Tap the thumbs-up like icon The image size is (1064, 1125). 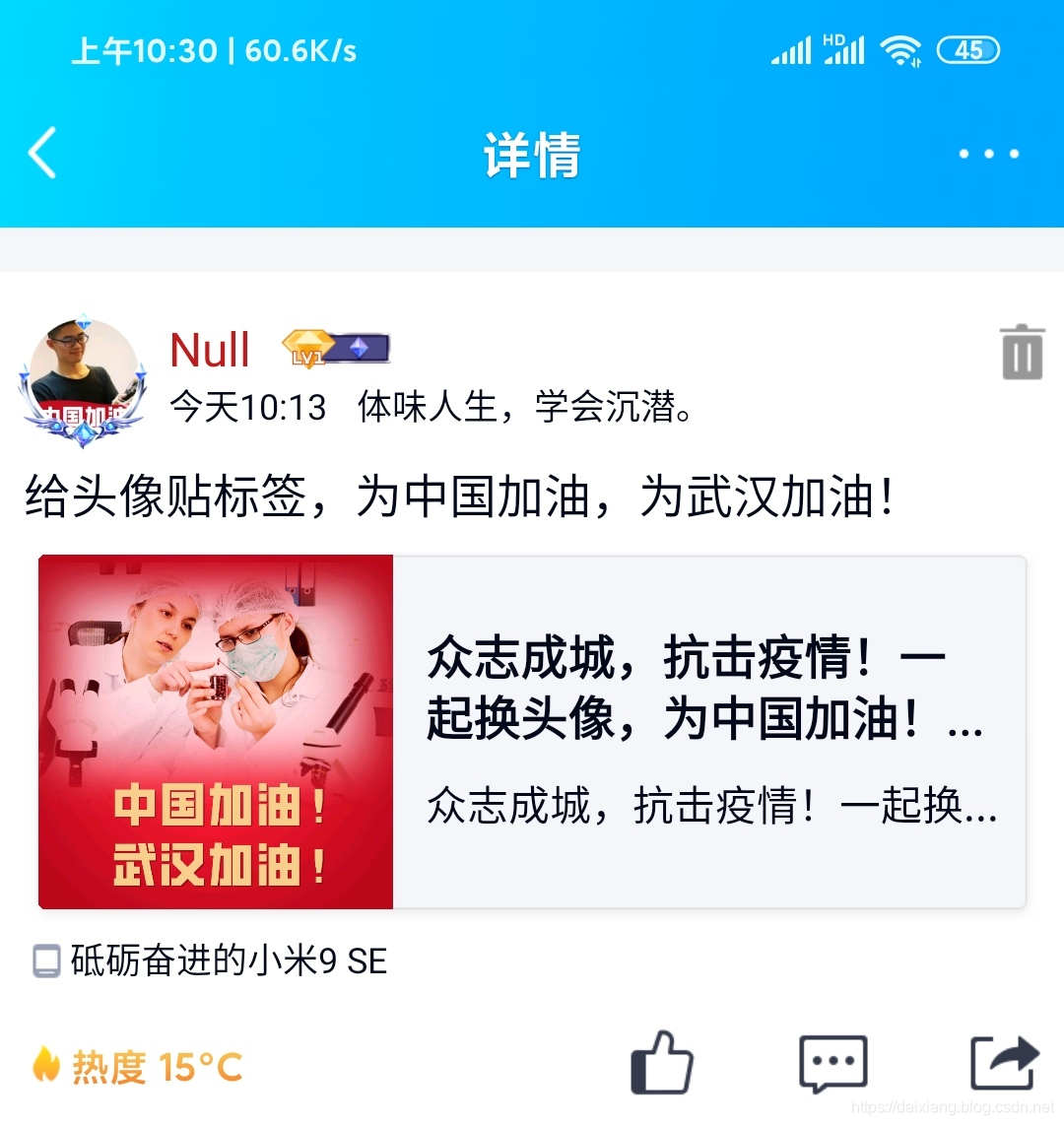[662, 1064]
